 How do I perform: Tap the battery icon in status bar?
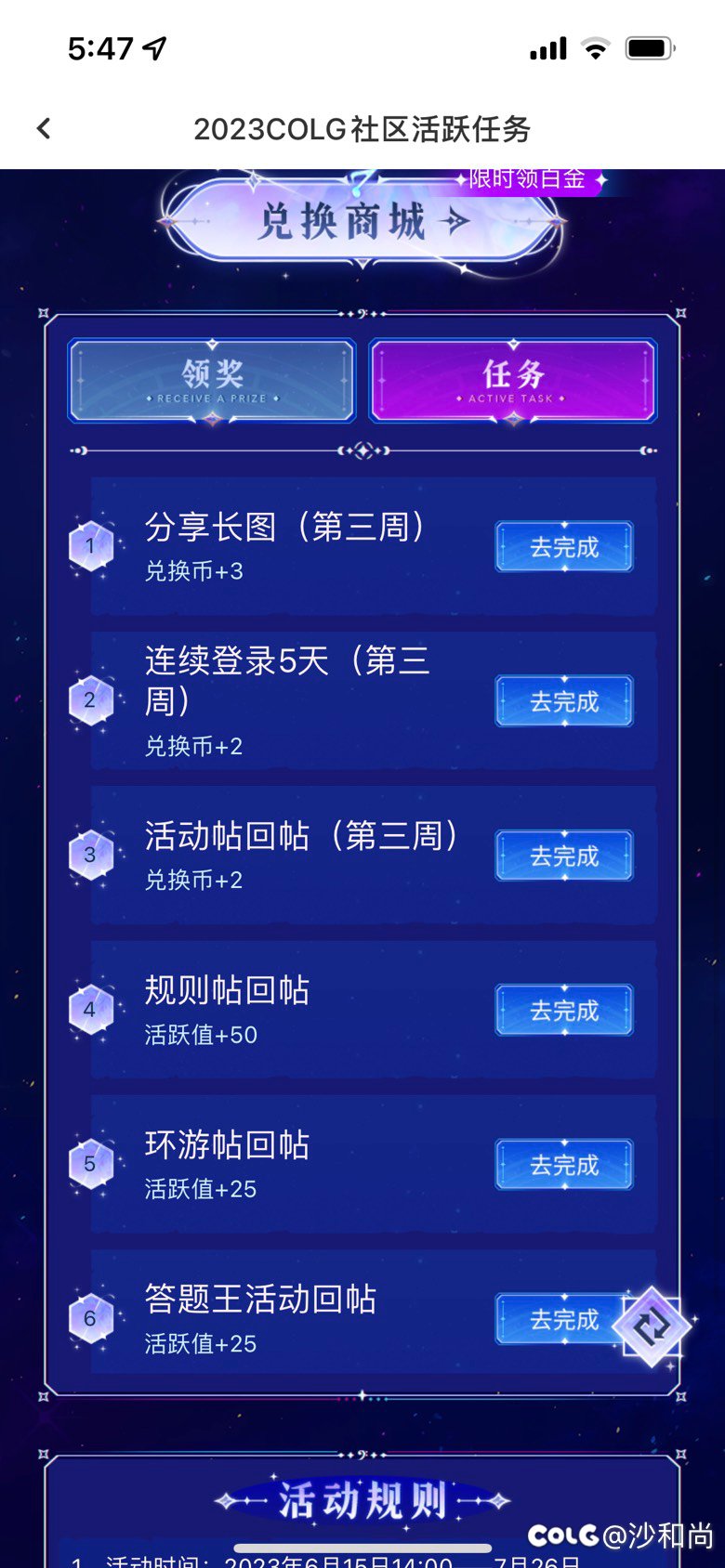point(649,46)
